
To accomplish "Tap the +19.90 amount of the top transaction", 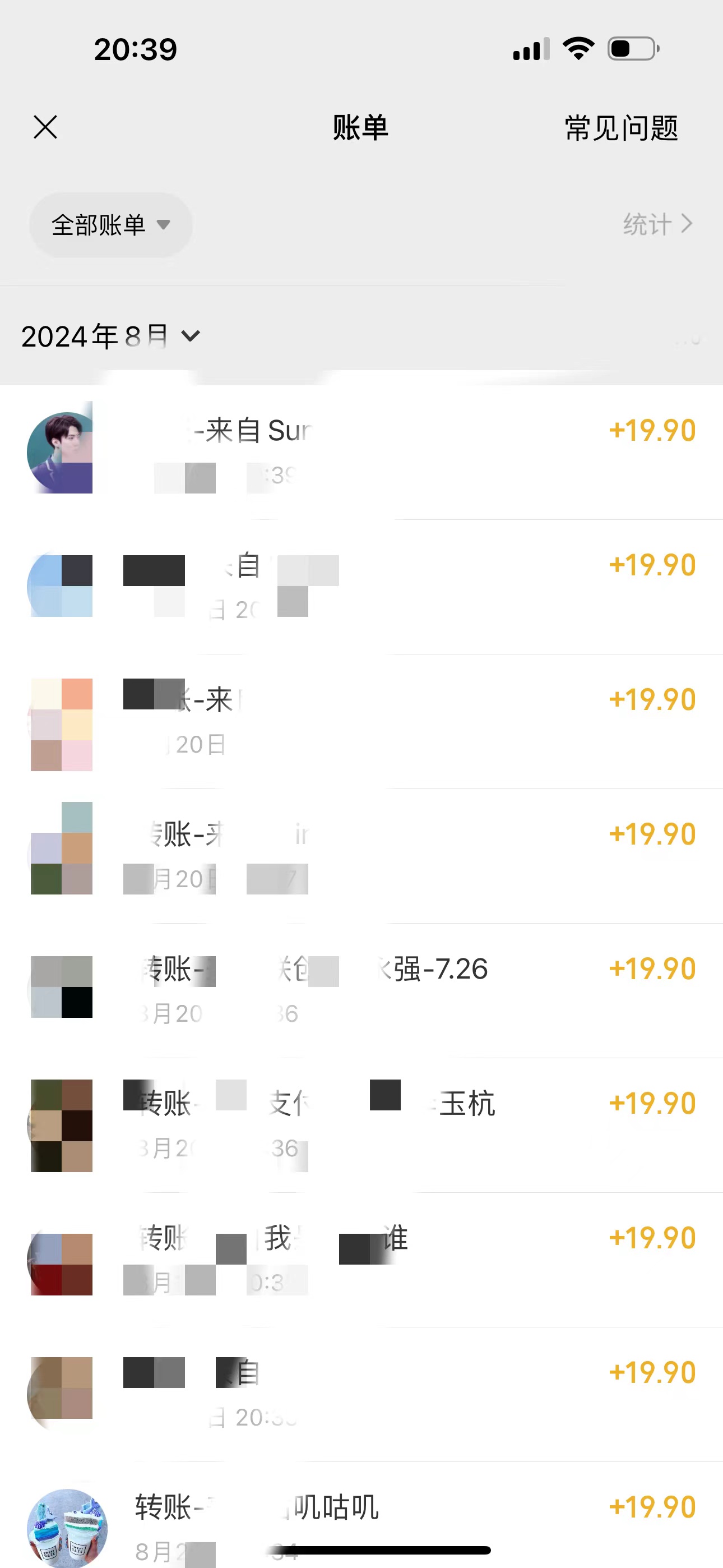I will pyautogui.click(x=651, y=430).
